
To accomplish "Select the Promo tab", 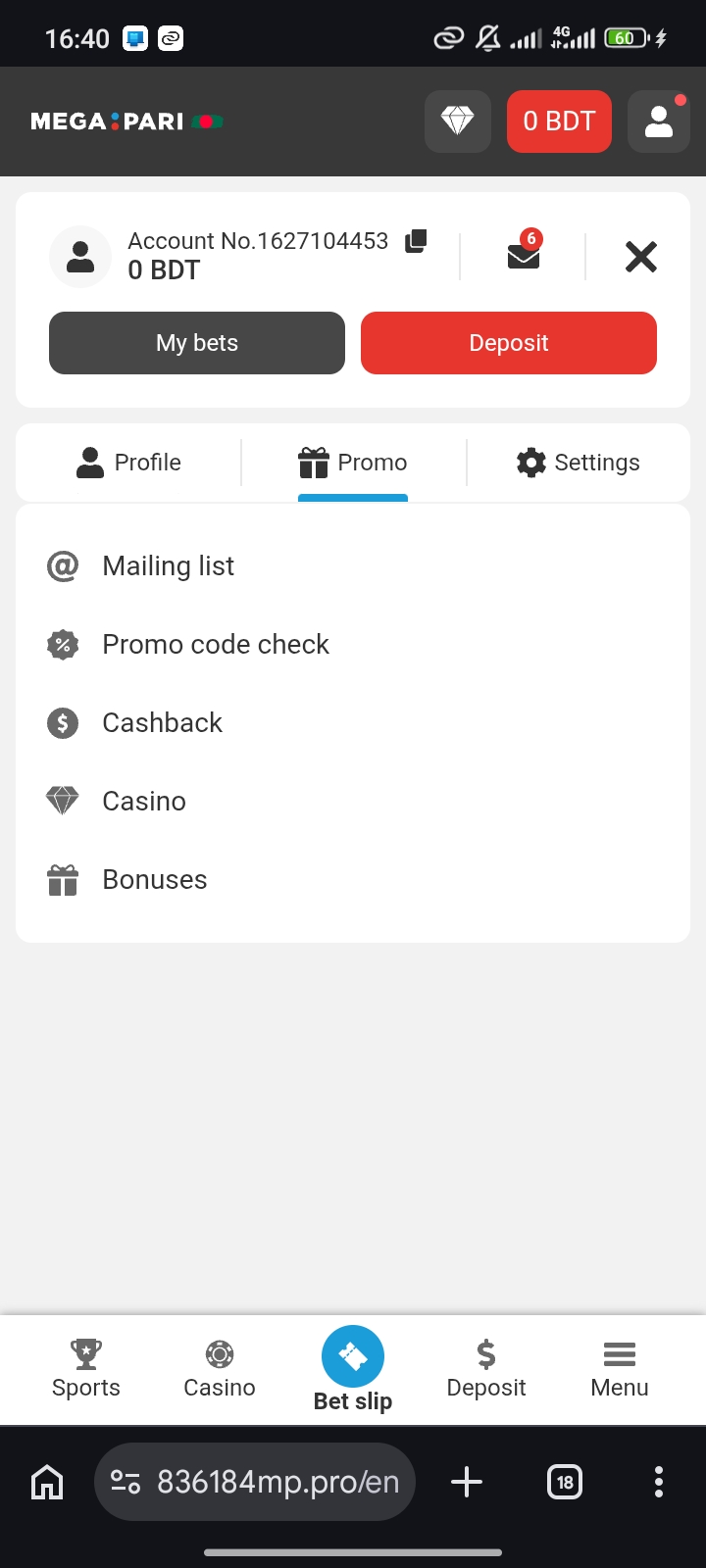I will coord(353,463).
